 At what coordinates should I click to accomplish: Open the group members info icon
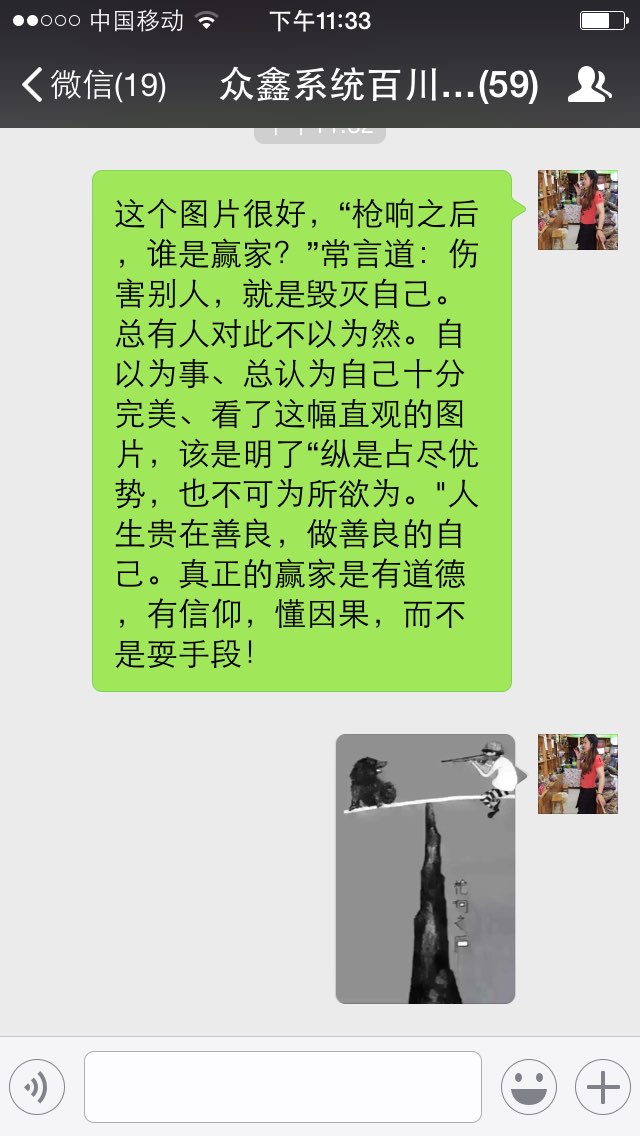(589, 85)
